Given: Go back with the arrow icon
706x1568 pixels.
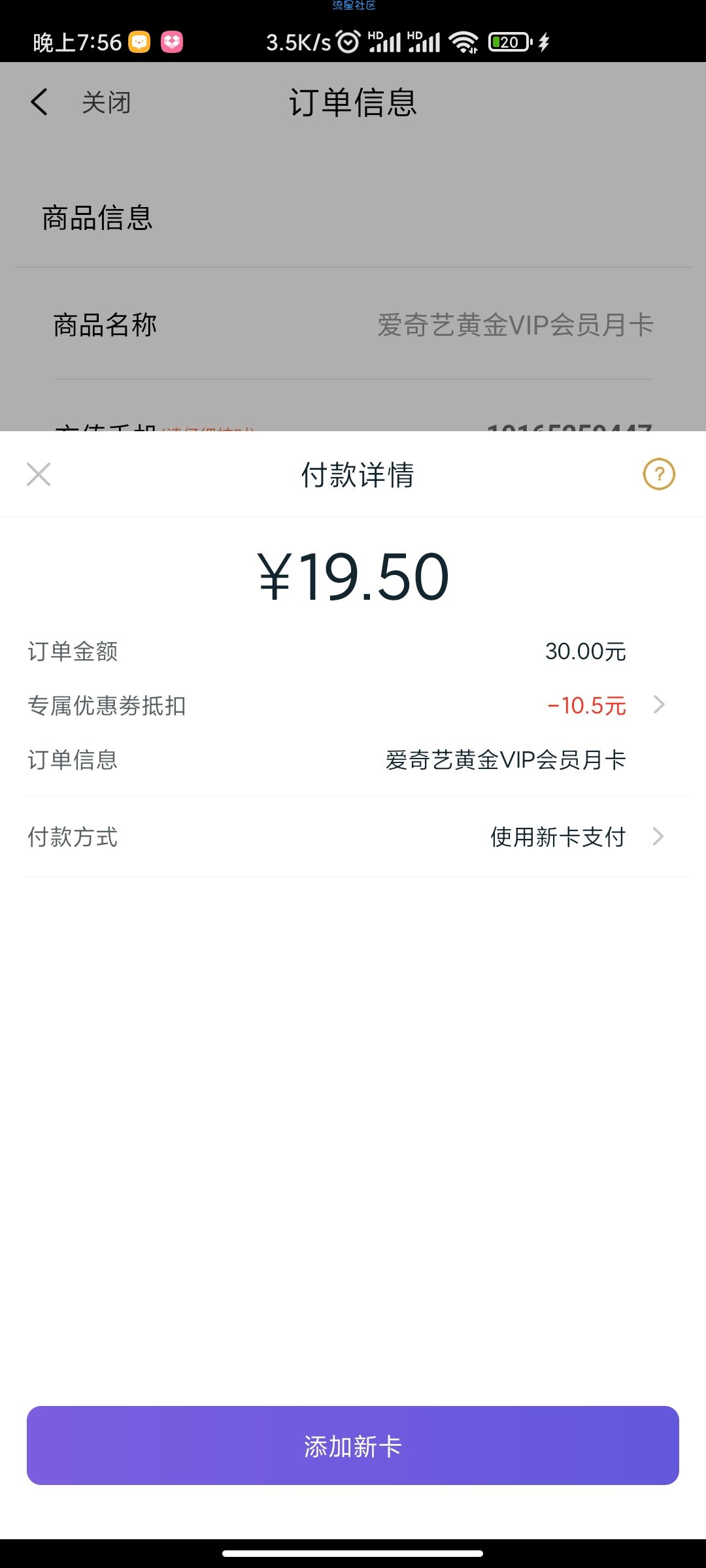Looking at the screenshot, I should [x=39, y=103].
